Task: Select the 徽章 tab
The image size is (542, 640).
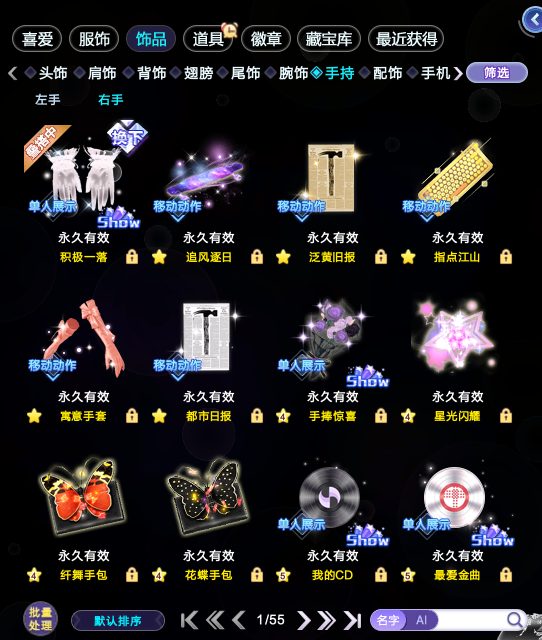Action: tap(266, 39)
